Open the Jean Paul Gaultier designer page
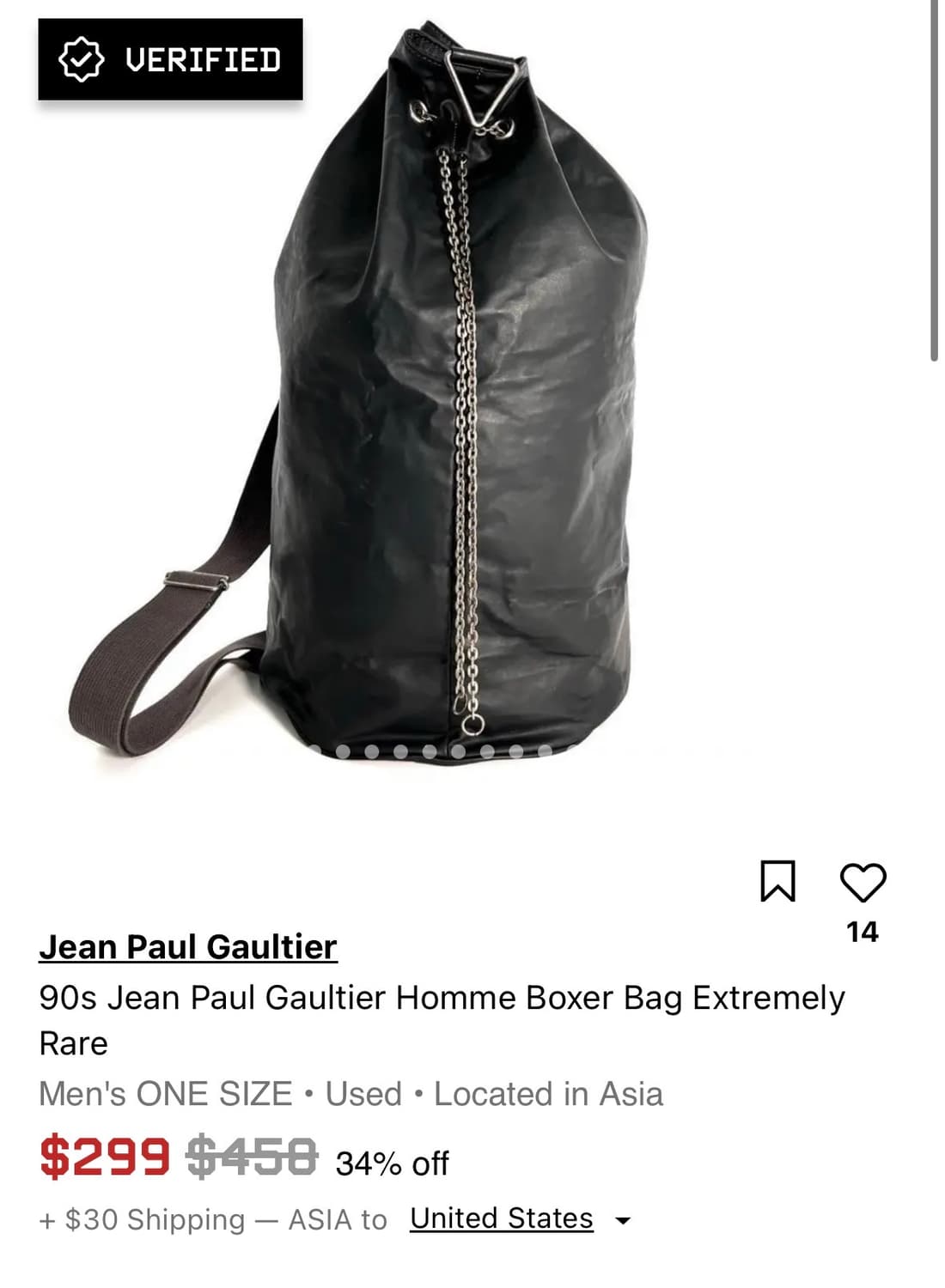 tap(189, 946)
